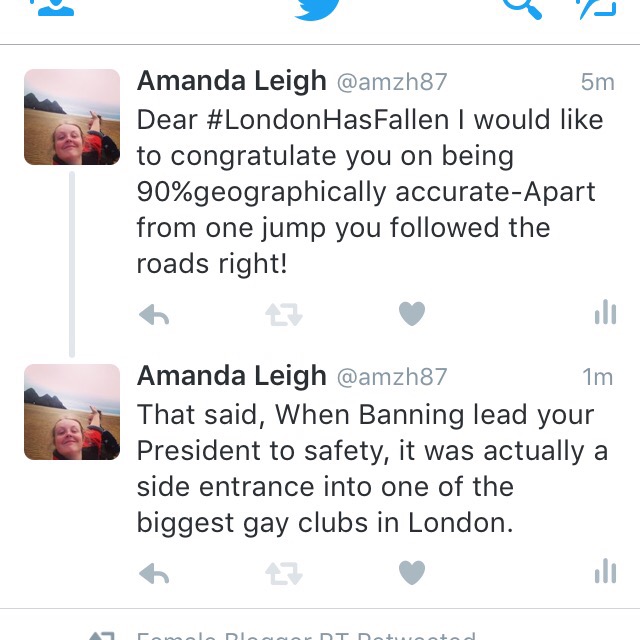View analytics for the Banning tweet
The height and width of the screenshot is (640, 640).
(604, 571)
